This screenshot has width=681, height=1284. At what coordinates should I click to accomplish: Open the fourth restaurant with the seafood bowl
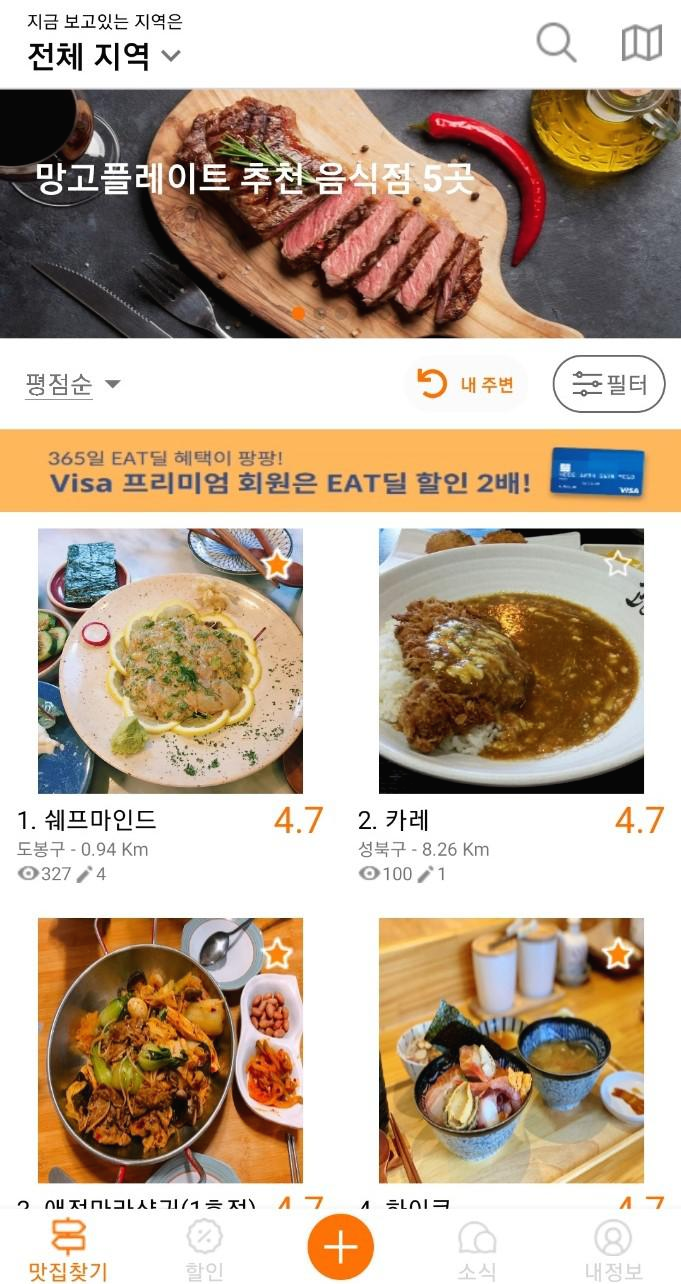pos(511,1050)
